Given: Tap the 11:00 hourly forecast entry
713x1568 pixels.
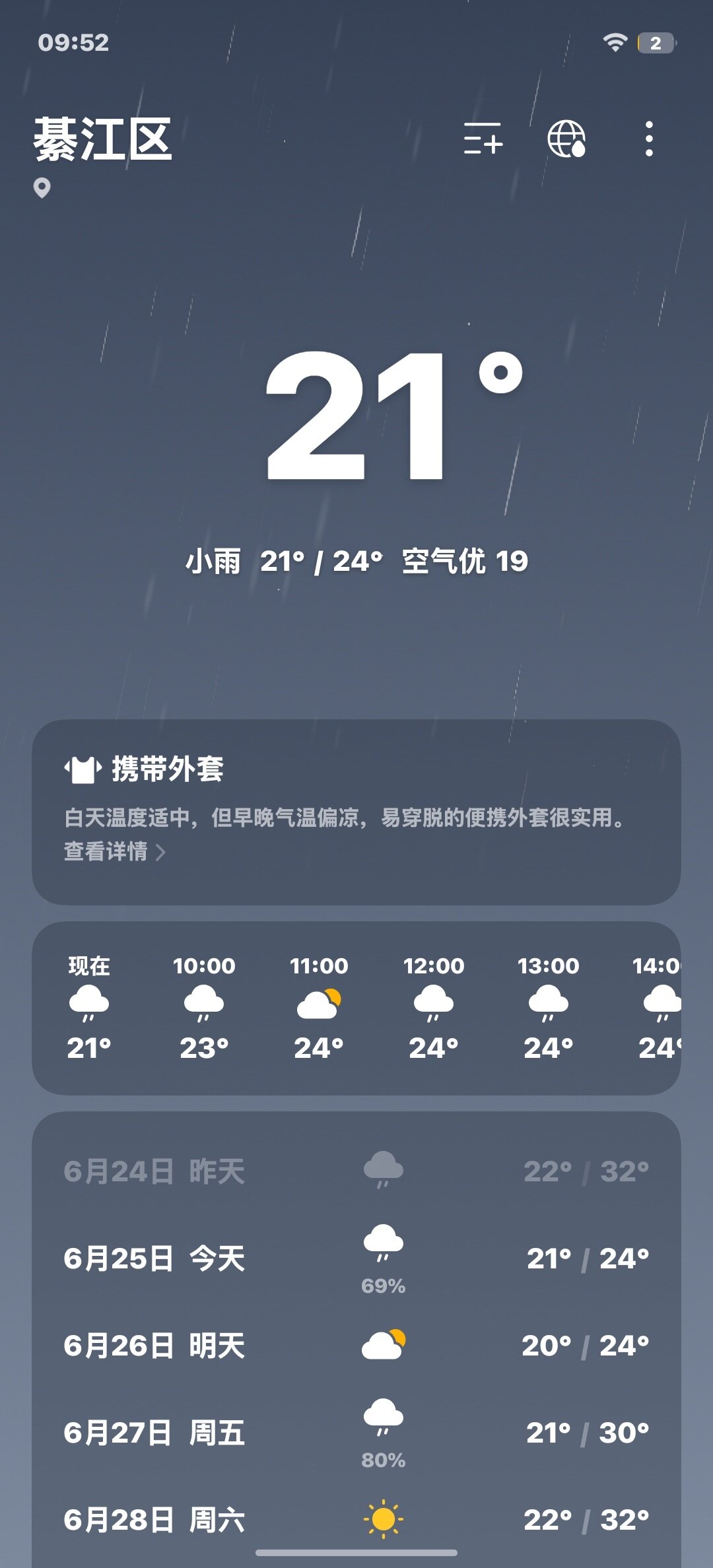Looking at the screenshot, I should 319,1006.
